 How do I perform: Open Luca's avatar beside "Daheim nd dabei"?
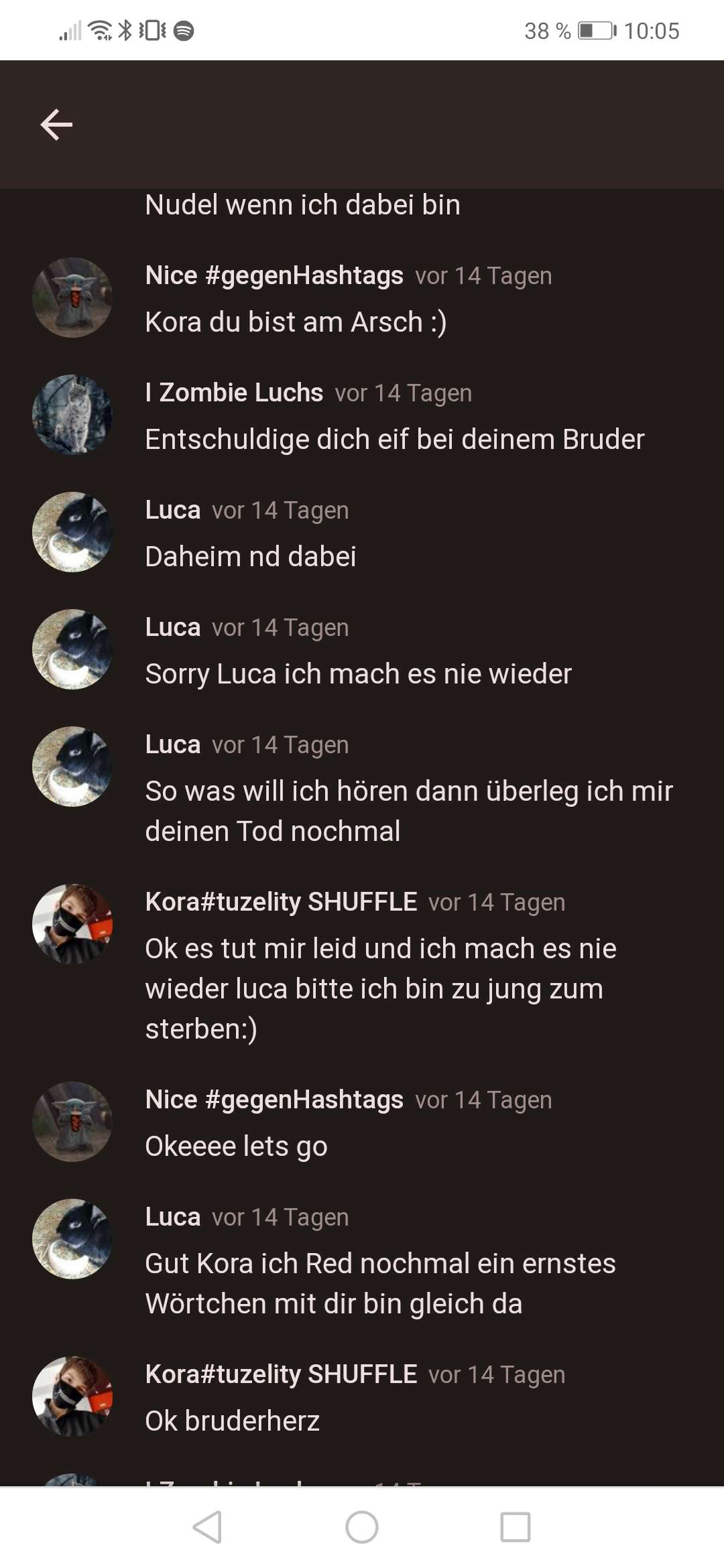tap(72, 532)
